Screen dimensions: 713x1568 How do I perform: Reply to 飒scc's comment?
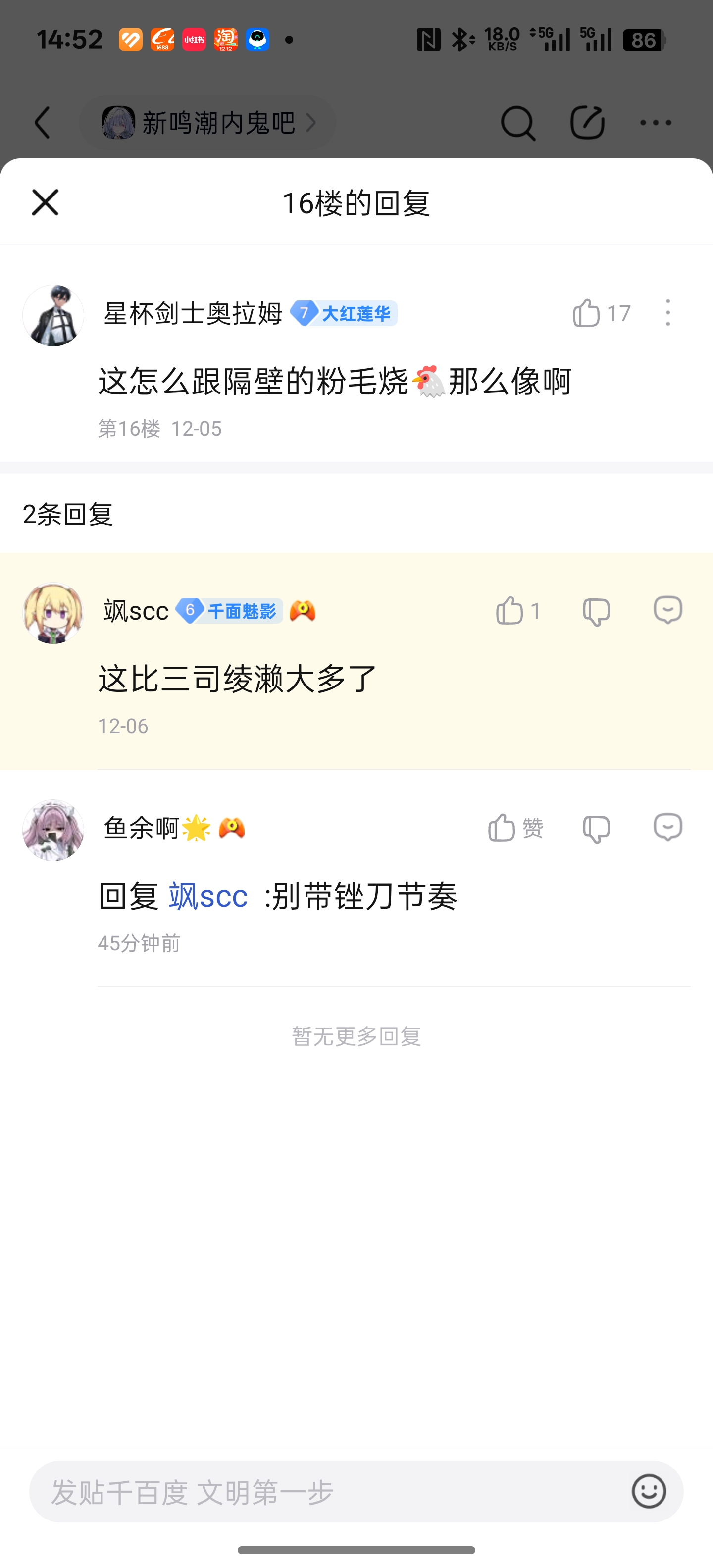pos(668,610)
